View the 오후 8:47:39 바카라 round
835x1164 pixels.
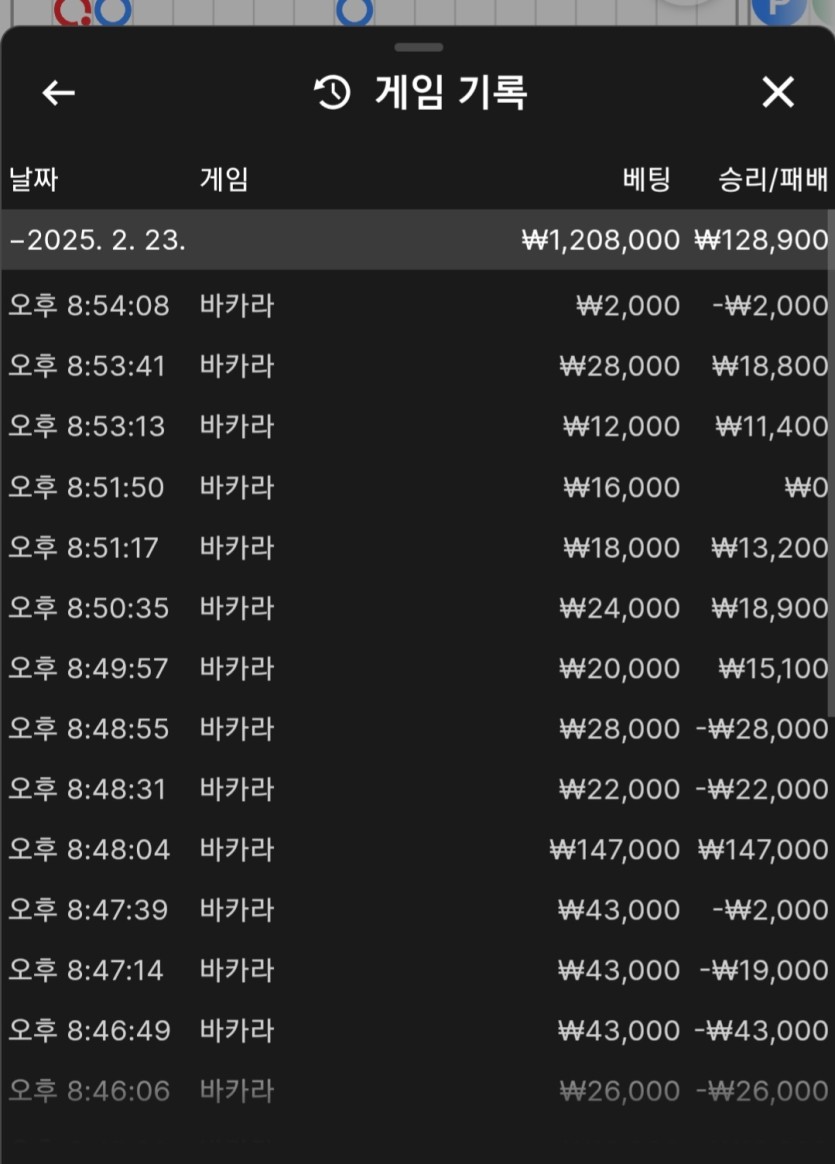[x=417, y=910]
